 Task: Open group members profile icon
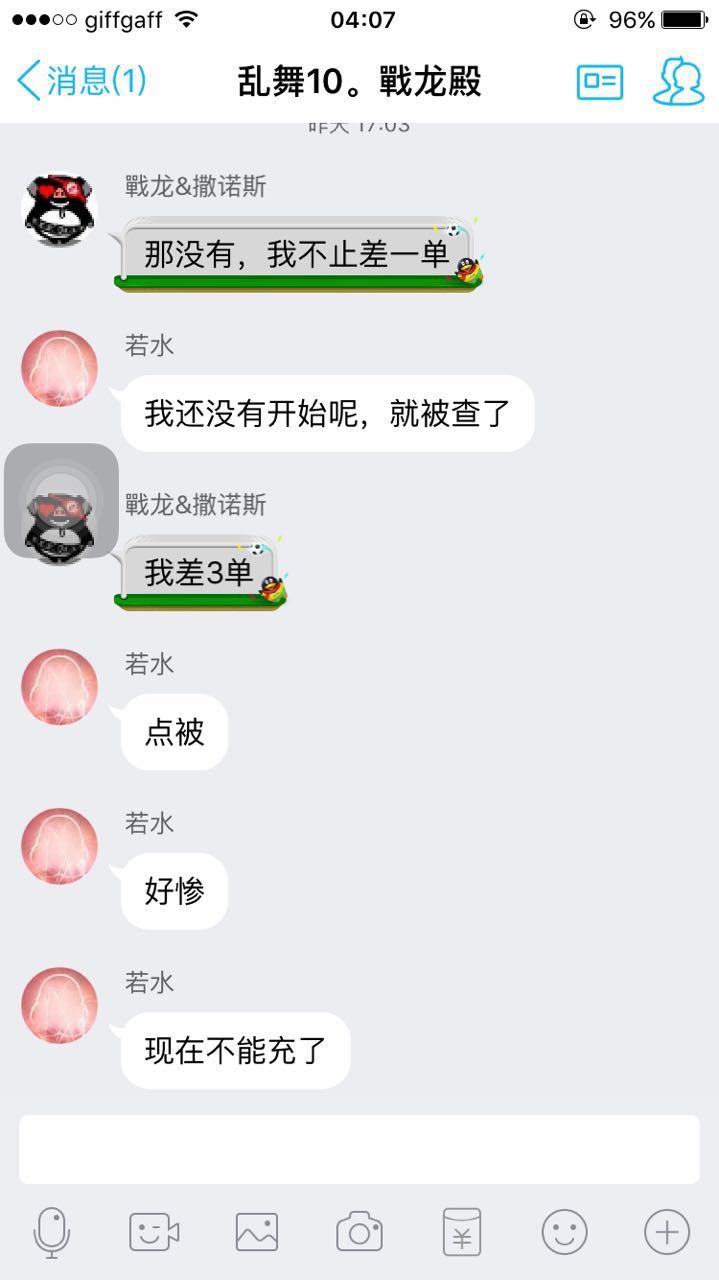pyautogui.click(x=678, y=81)
